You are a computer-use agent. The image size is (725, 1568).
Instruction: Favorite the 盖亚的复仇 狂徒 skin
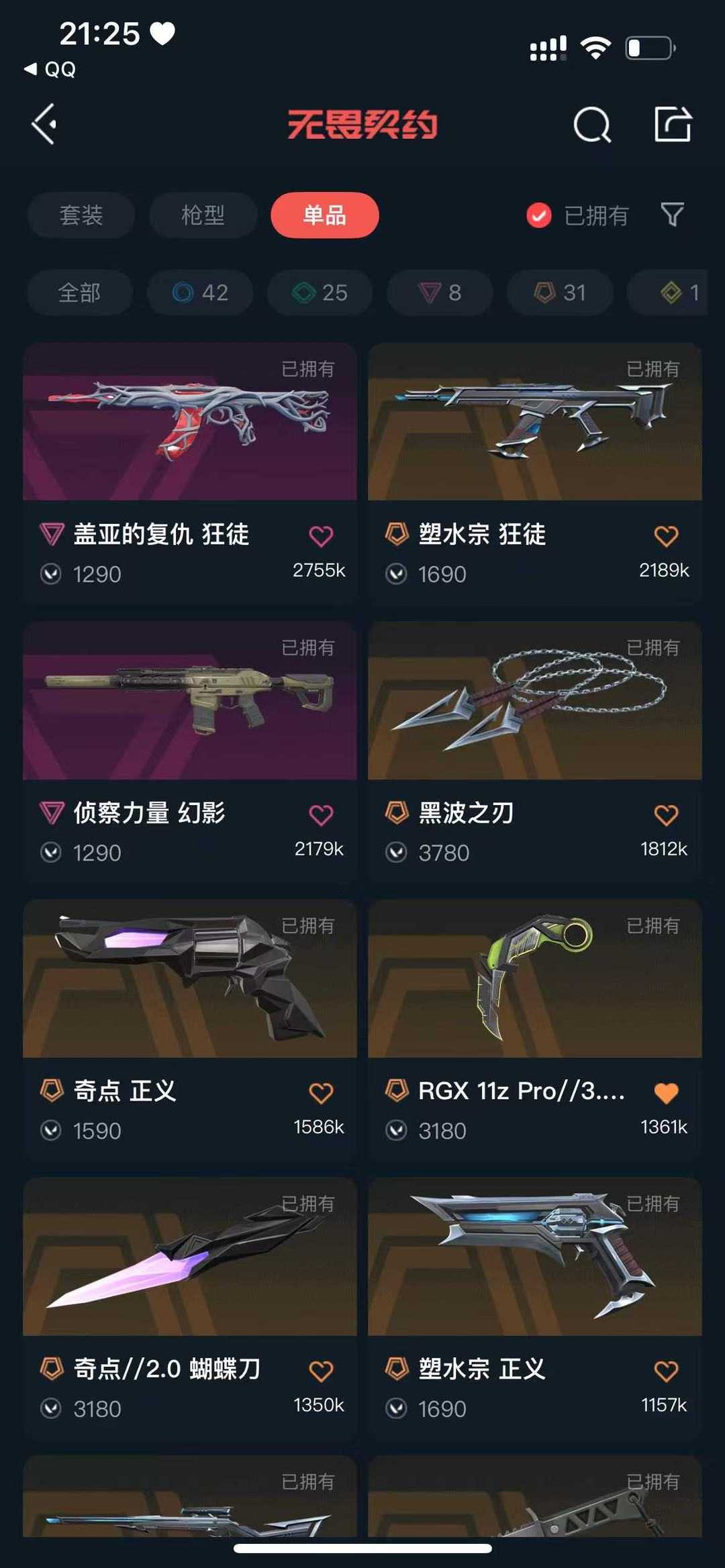(322, 535)
